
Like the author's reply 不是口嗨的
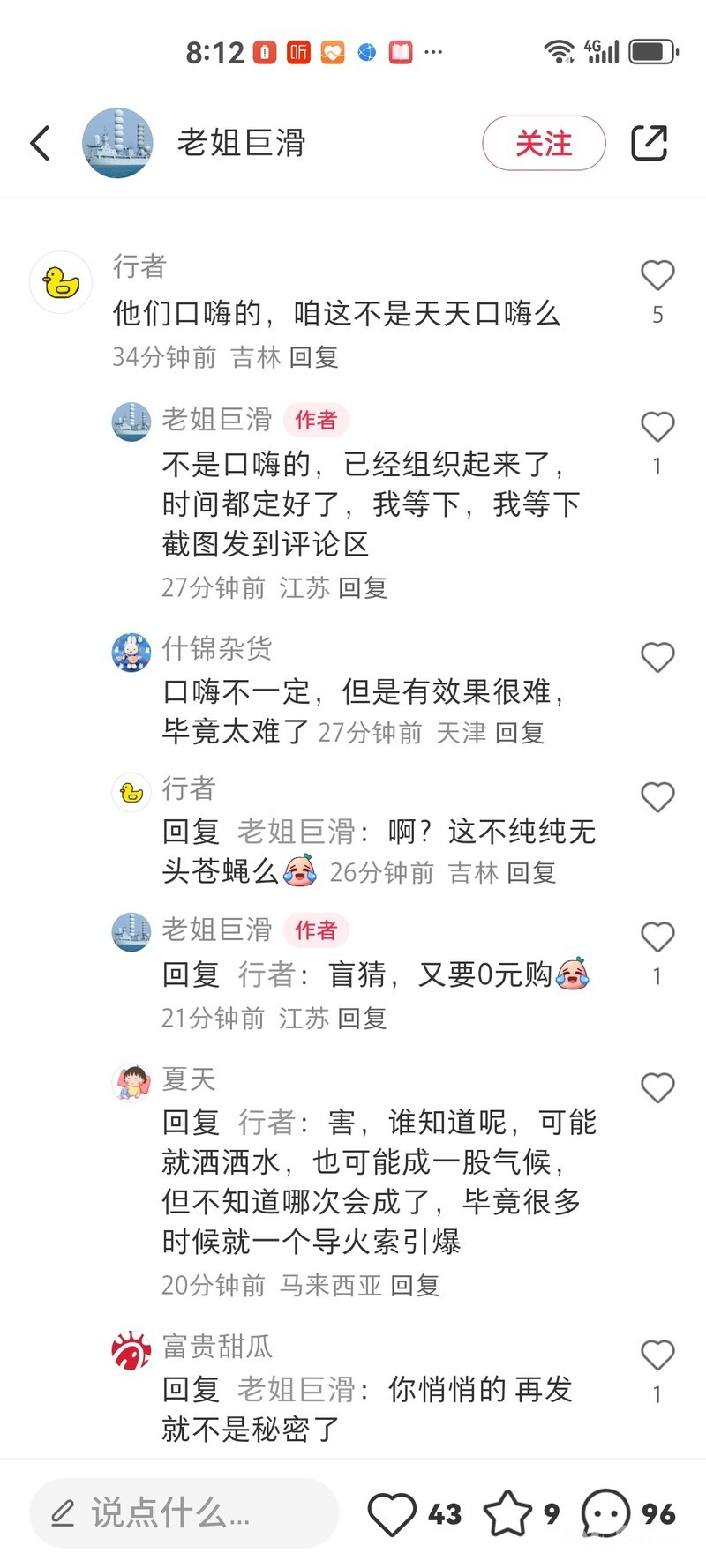[x=657, y=428]
